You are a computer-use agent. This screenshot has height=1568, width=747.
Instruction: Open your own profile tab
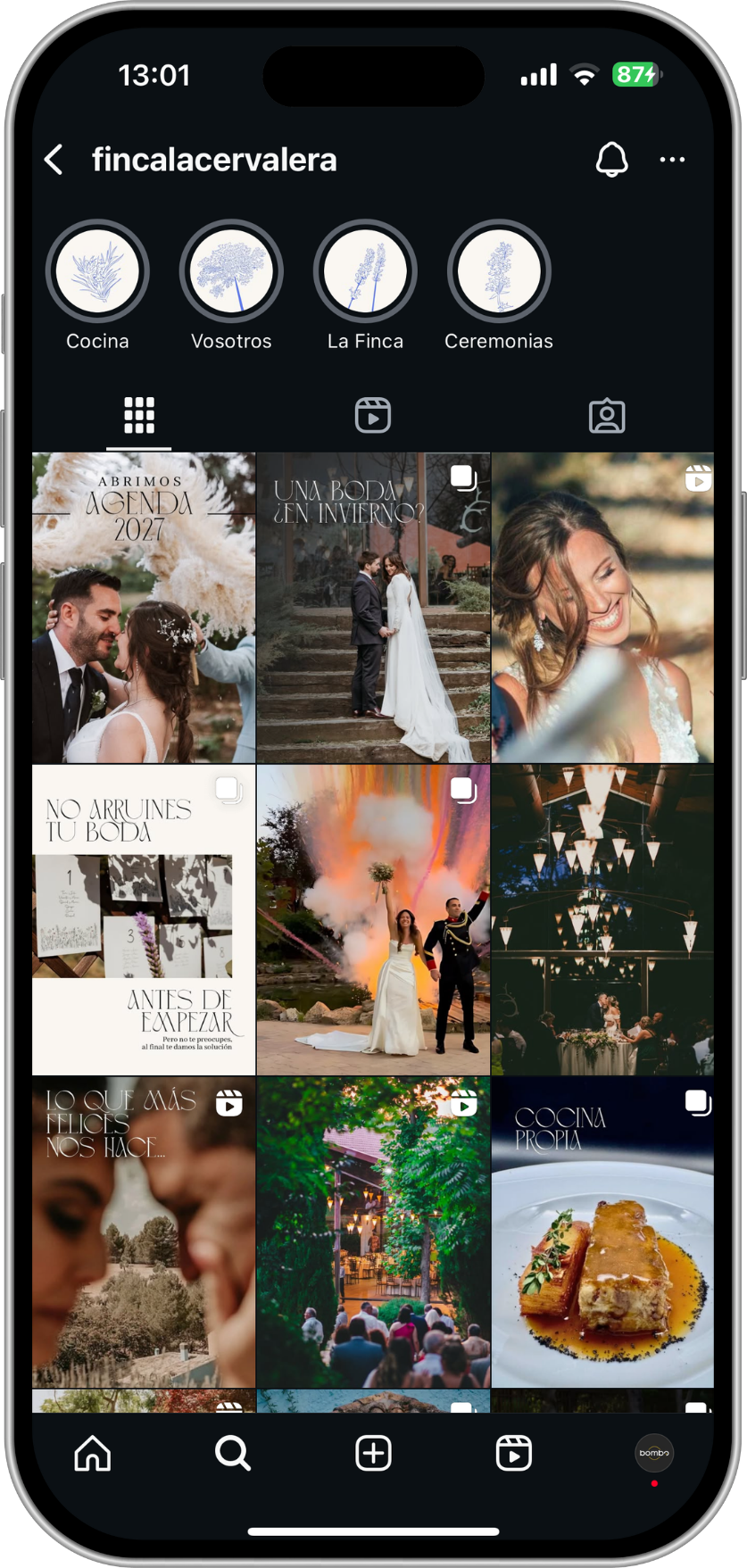653,1453
